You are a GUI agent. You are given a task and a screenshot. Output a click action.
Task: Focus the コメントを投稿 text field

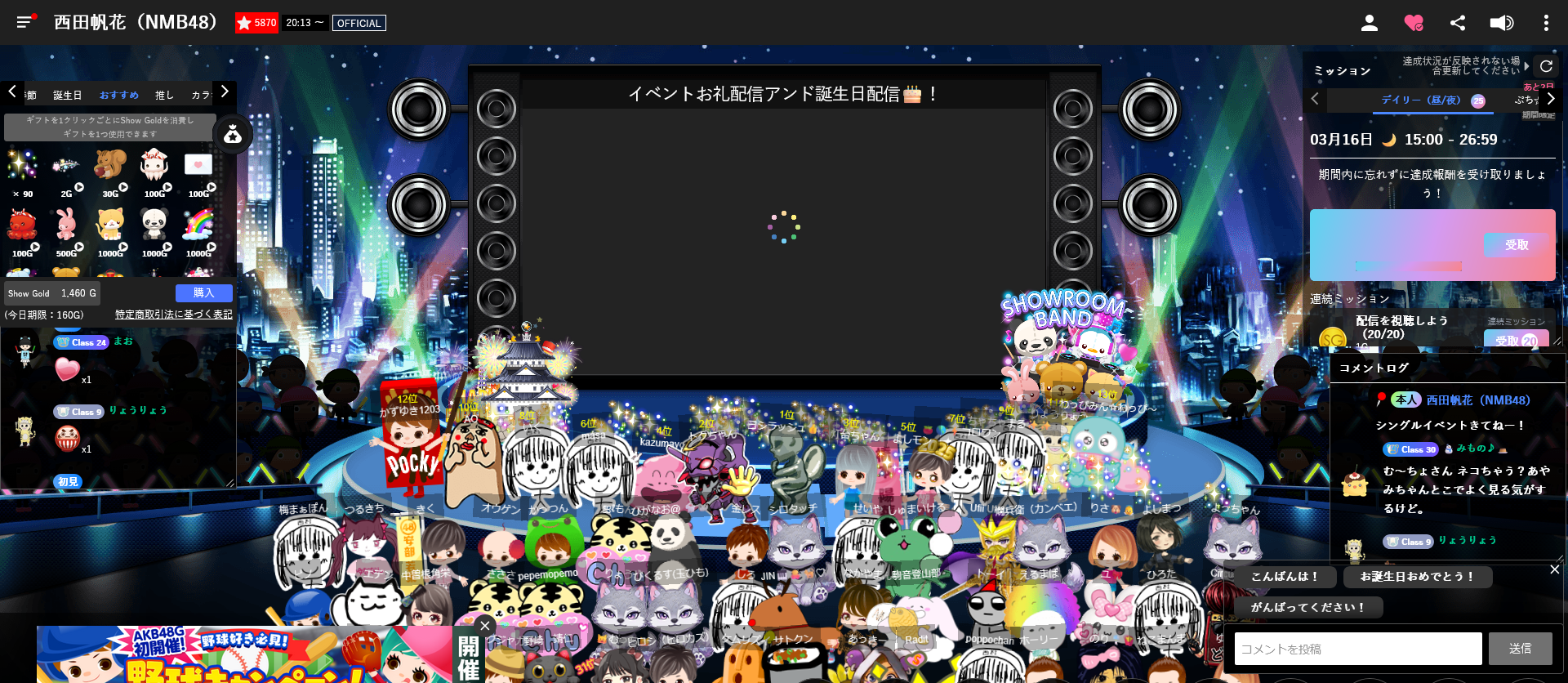[1357, 649]
